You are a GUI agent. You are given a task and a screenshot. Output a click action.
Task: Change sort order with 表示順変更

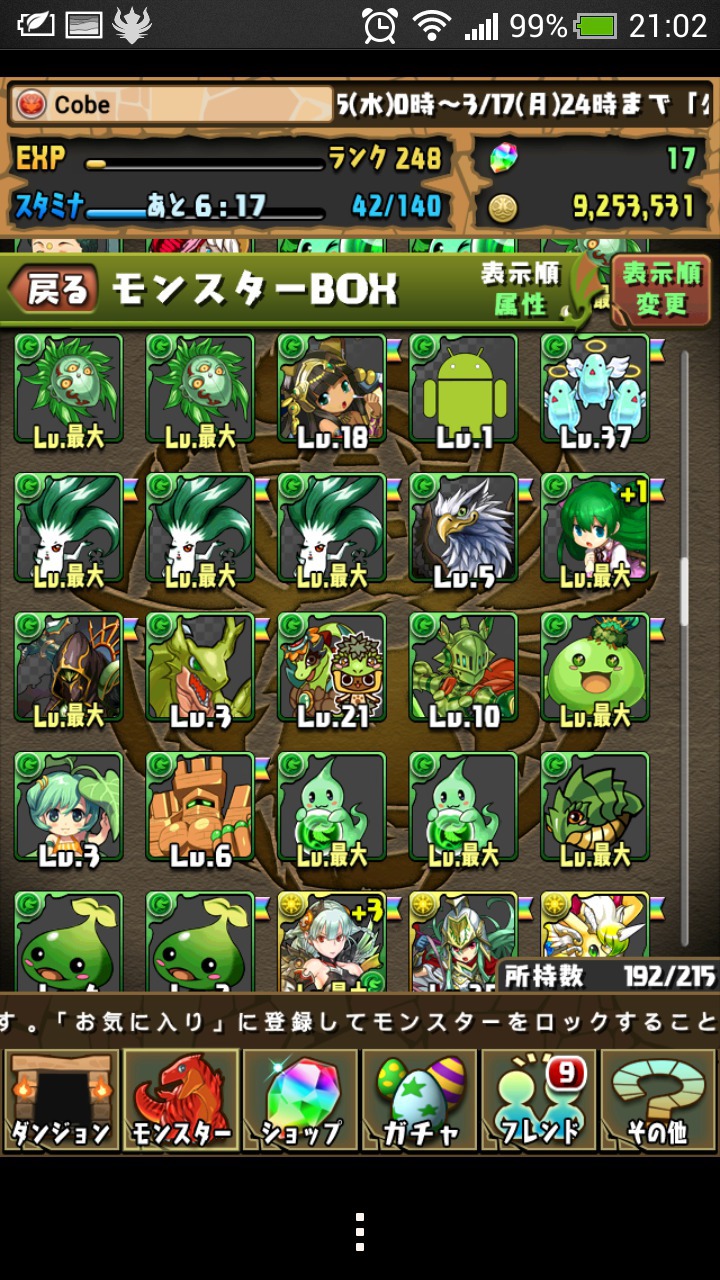pos(661,290)
